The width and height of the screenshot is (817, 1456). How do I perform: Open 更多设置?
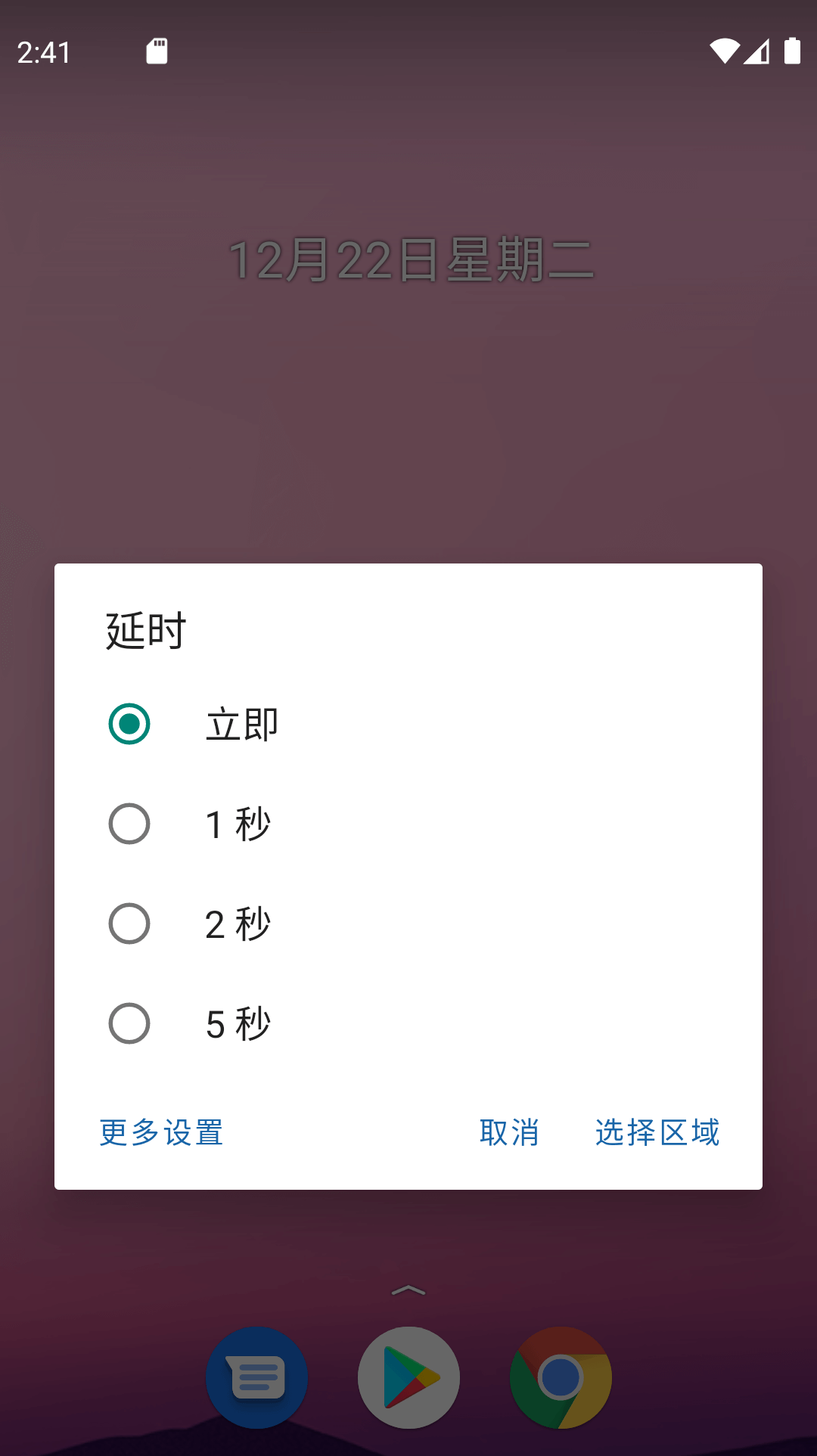click(x=162, y=1132)
